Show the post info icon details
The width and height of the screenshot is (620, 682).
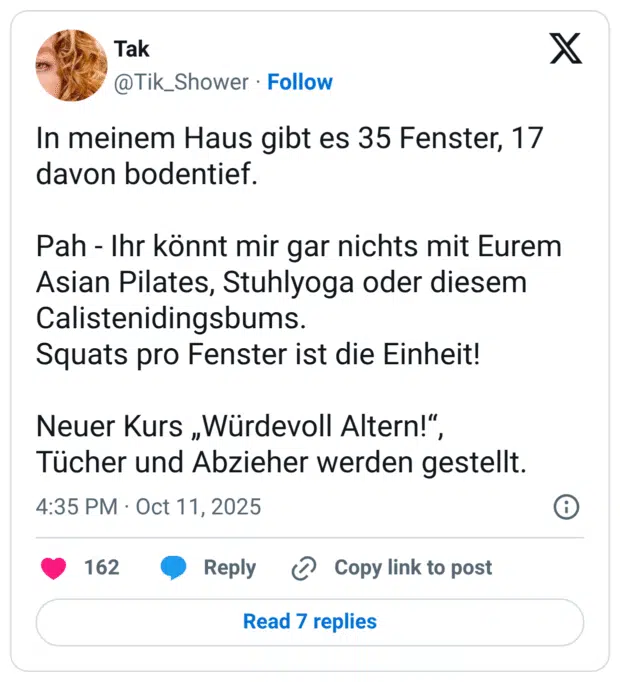tap(566, 507)
